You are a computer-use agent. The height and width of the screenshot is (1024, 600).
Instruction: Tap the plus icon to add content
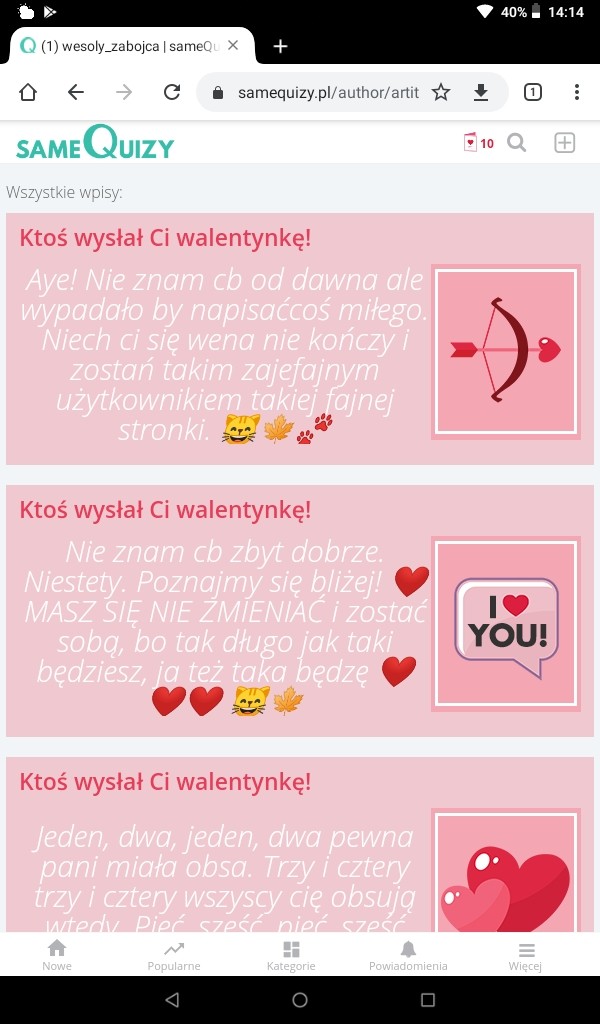pyautogui.click(x=565, y=143)
